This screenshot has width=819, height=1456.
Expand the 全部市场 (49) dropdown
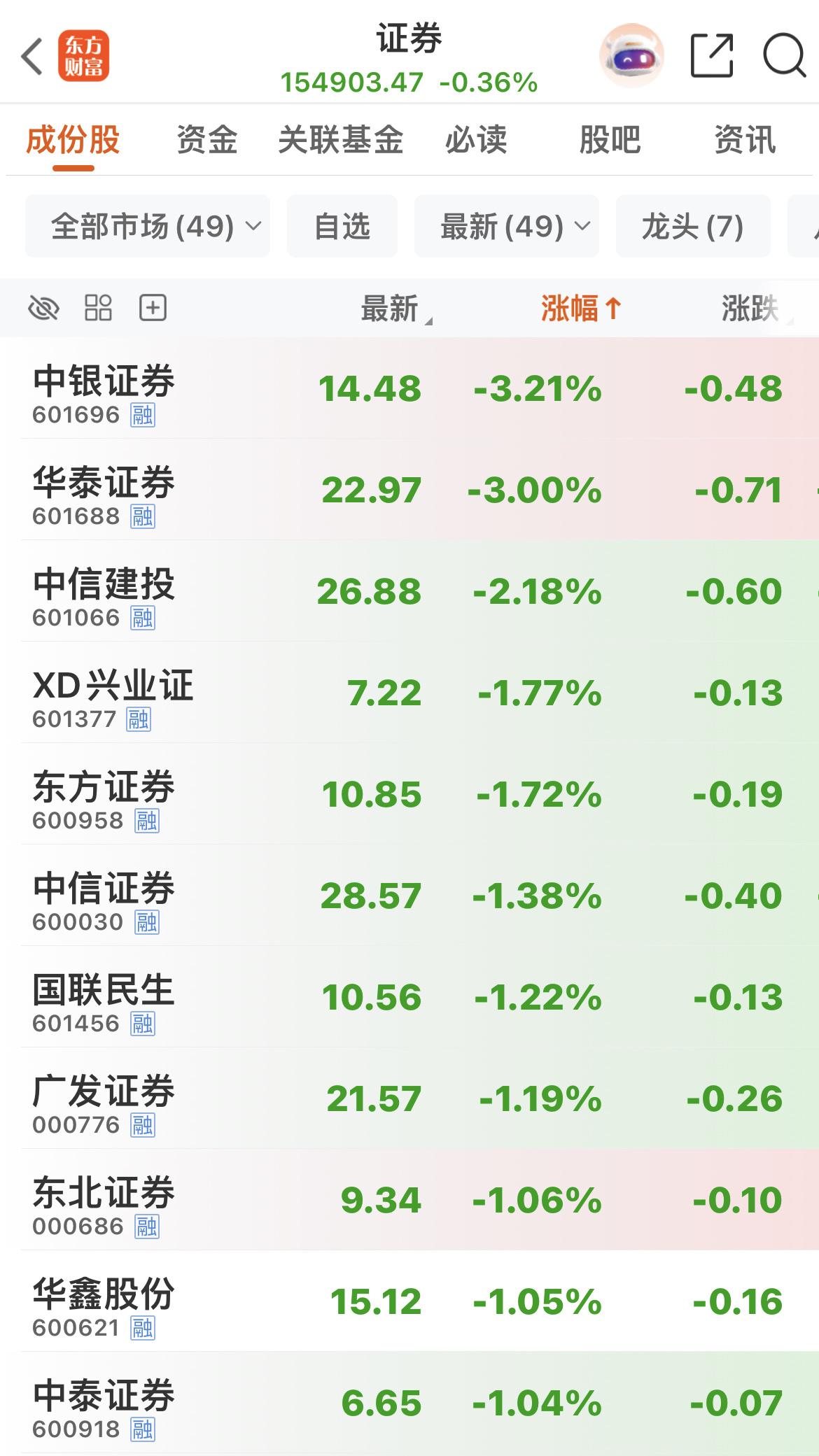click(x=147, y=225)
